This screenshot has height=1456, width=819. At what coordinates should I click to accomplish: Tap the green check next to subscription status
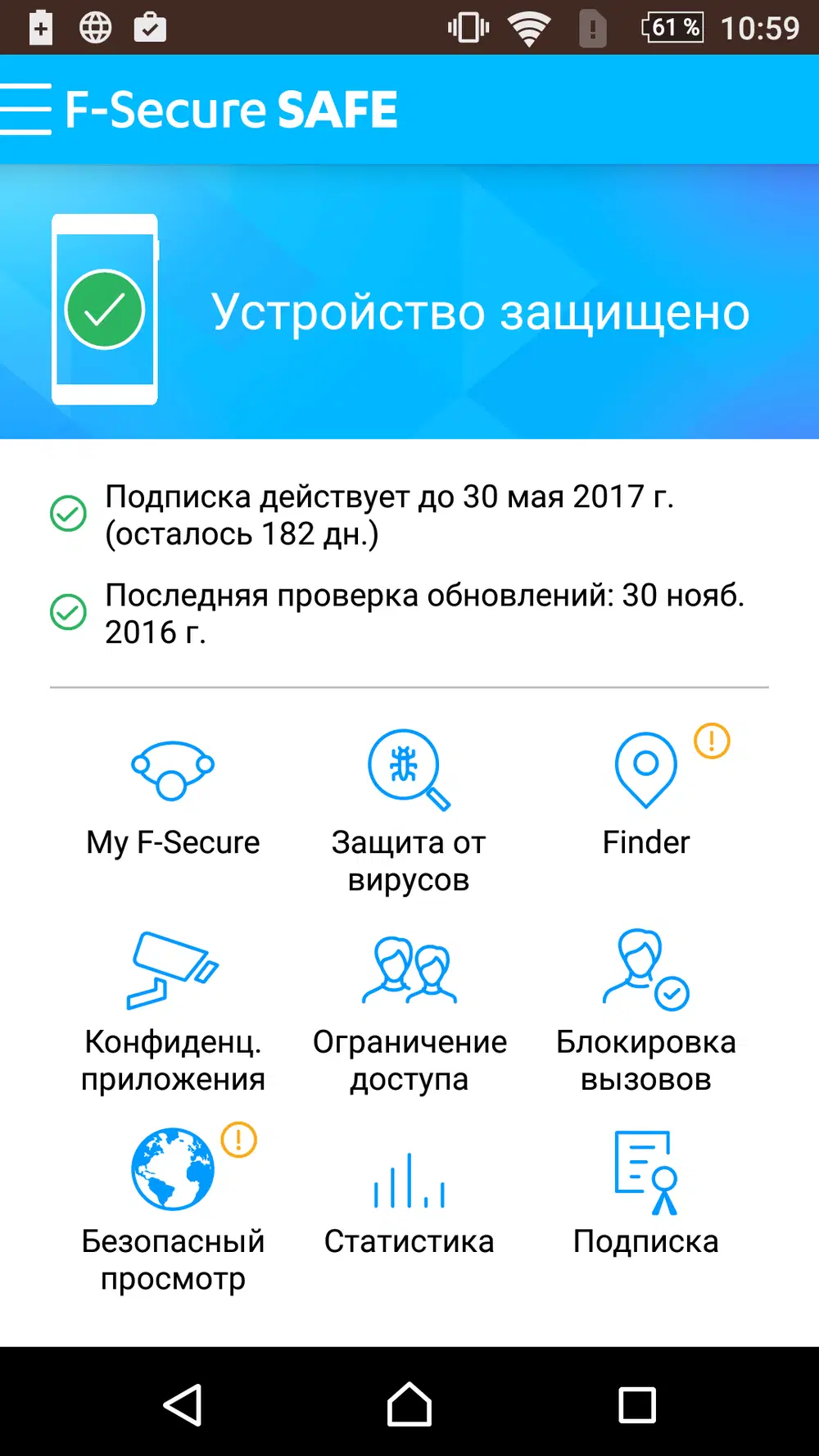[69, 512]
